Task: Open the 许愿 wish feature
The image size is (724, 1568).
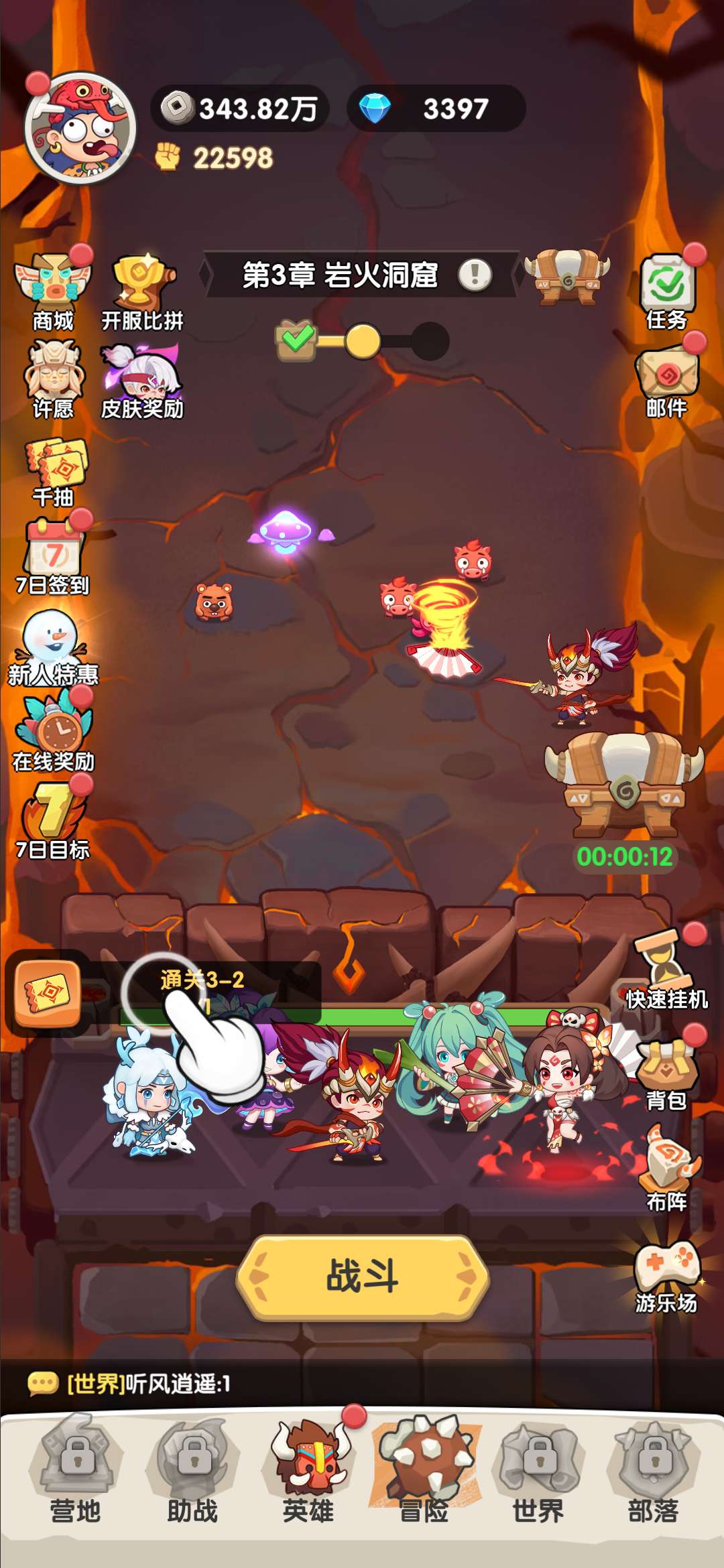Action: coord(53,377)
